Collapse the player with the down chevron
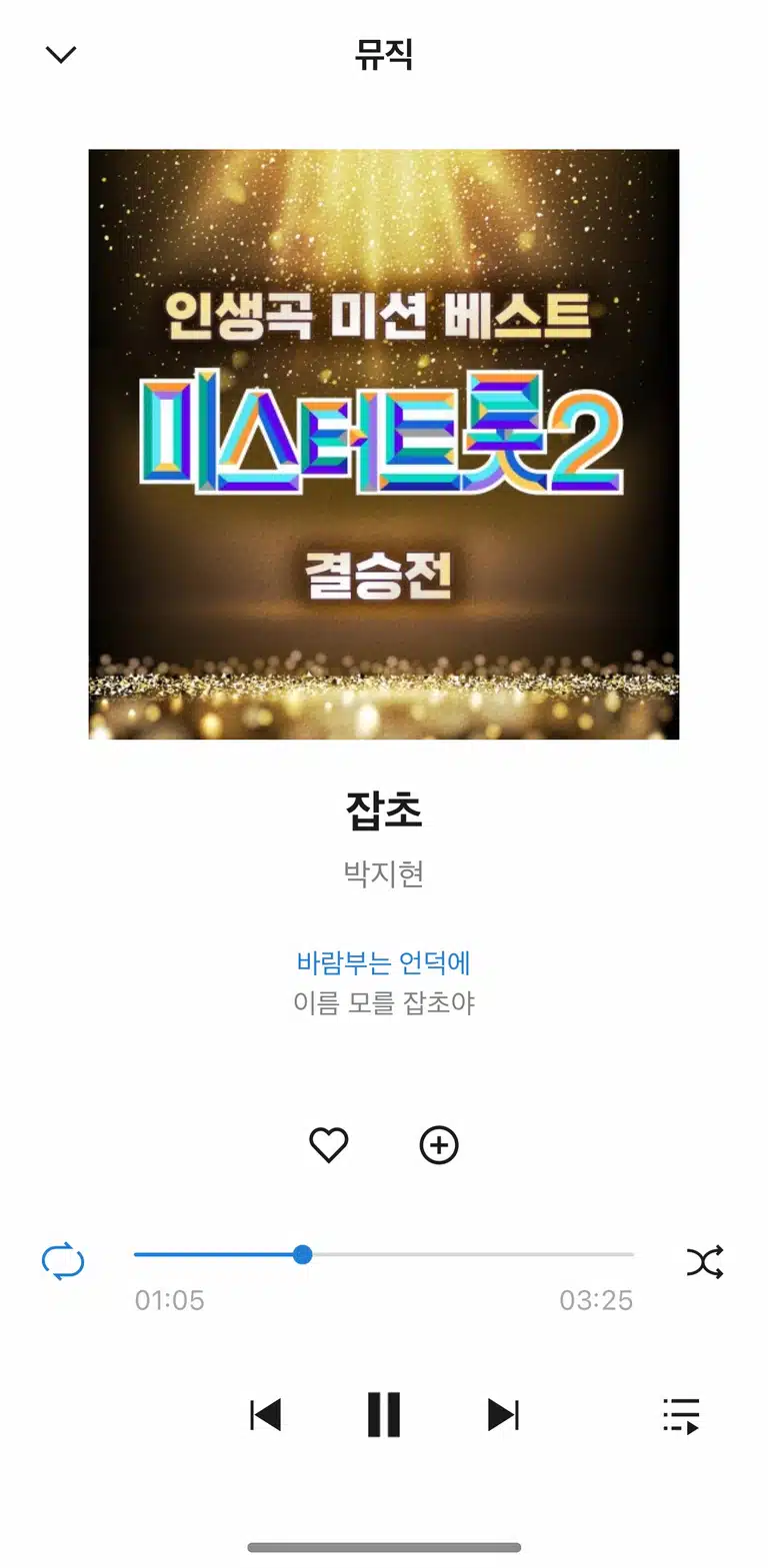This screenshot has height=1568, width=768. coord(61,55)
